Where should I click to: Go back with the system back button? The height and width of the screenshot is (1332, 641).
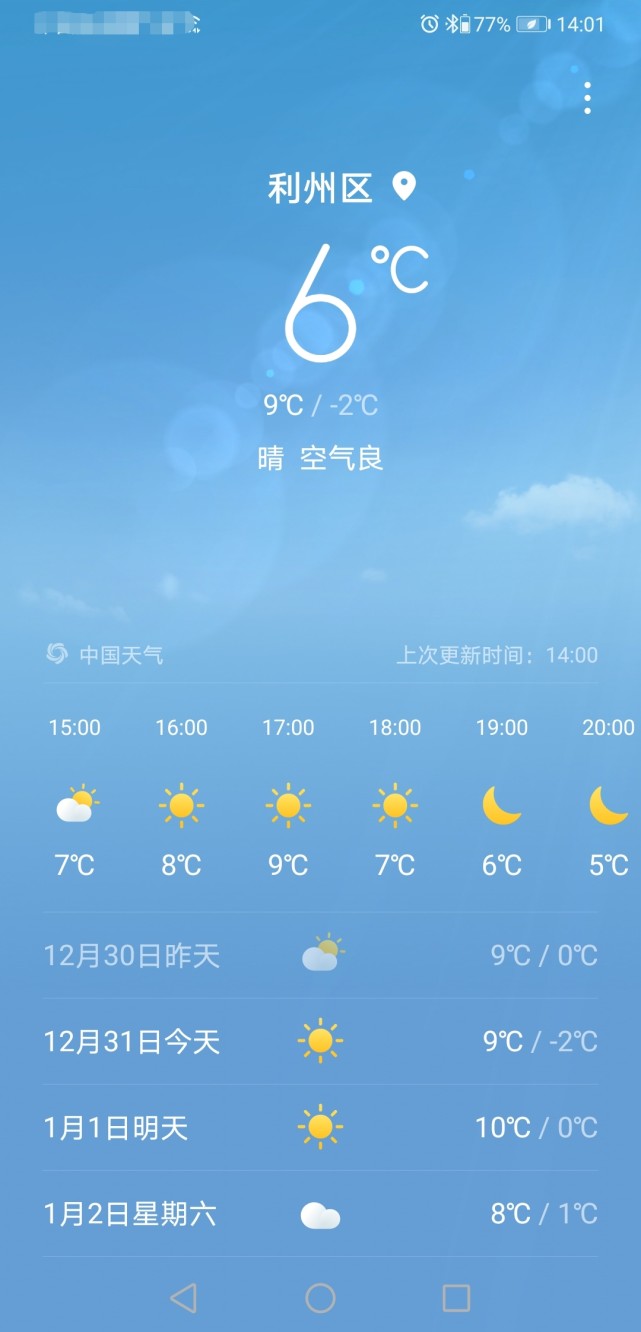(183, 1298)
